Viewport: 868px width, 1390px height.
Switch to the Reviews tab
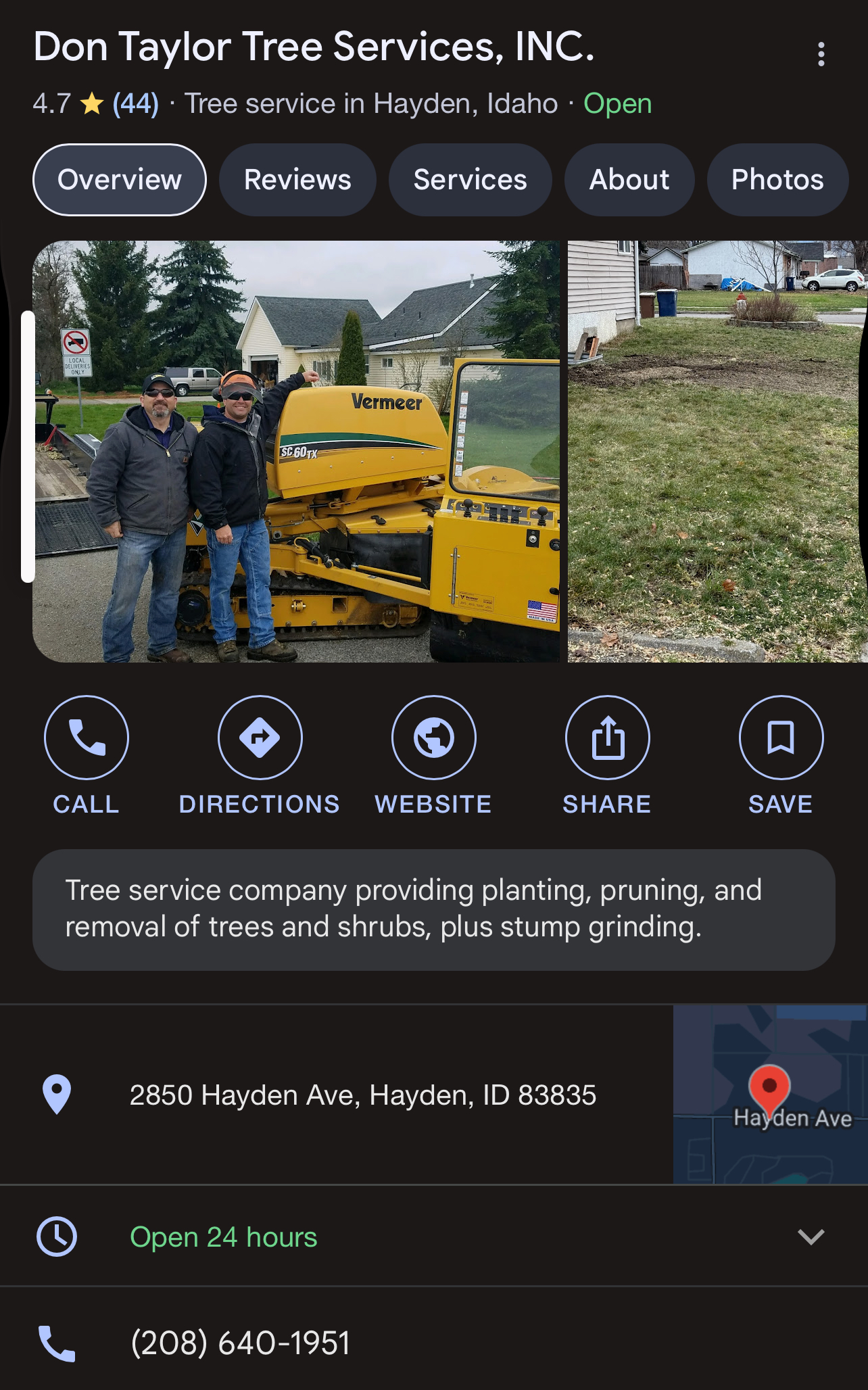[x=297, y=180]
